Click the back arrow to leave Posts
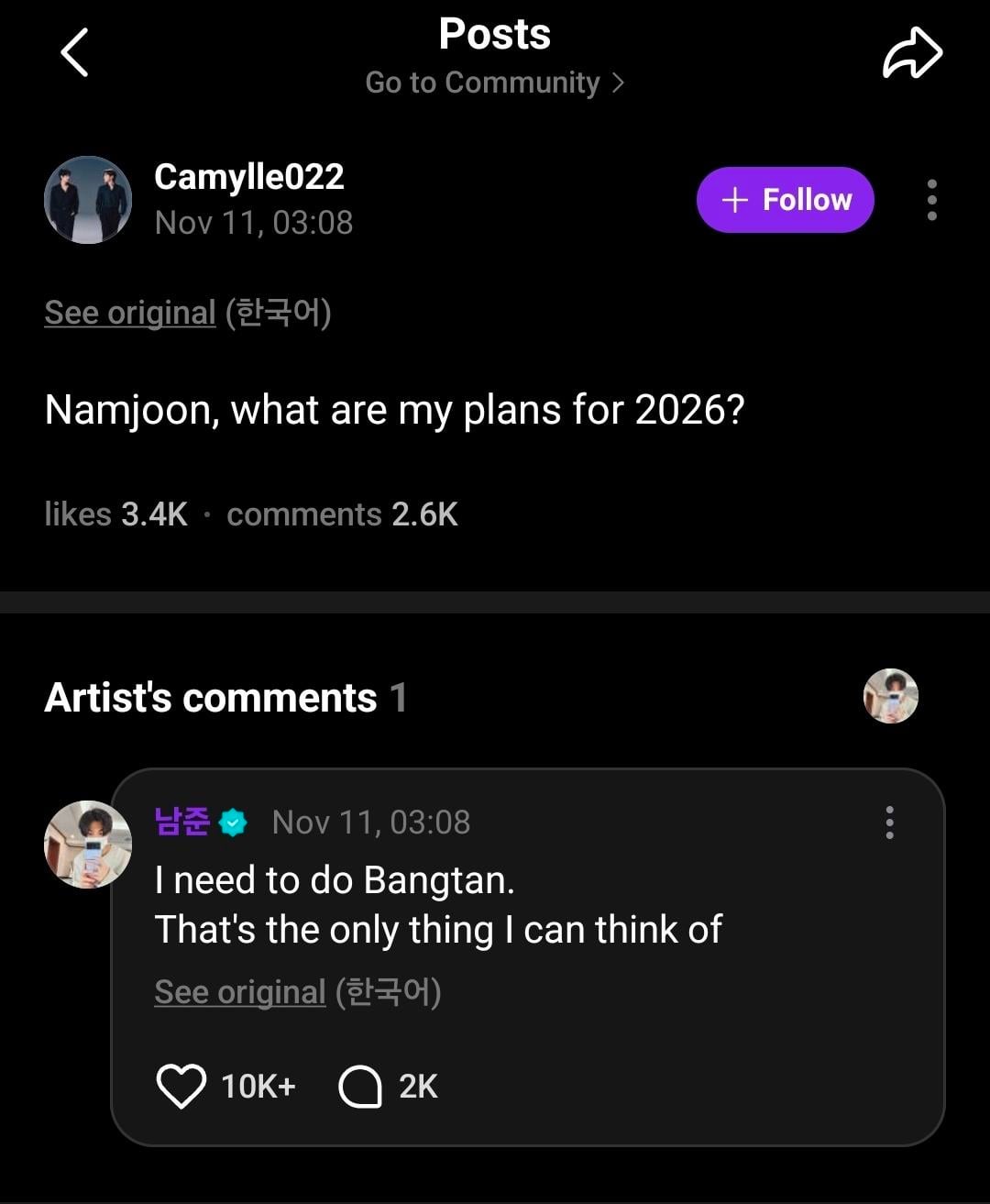 (73, 53)
